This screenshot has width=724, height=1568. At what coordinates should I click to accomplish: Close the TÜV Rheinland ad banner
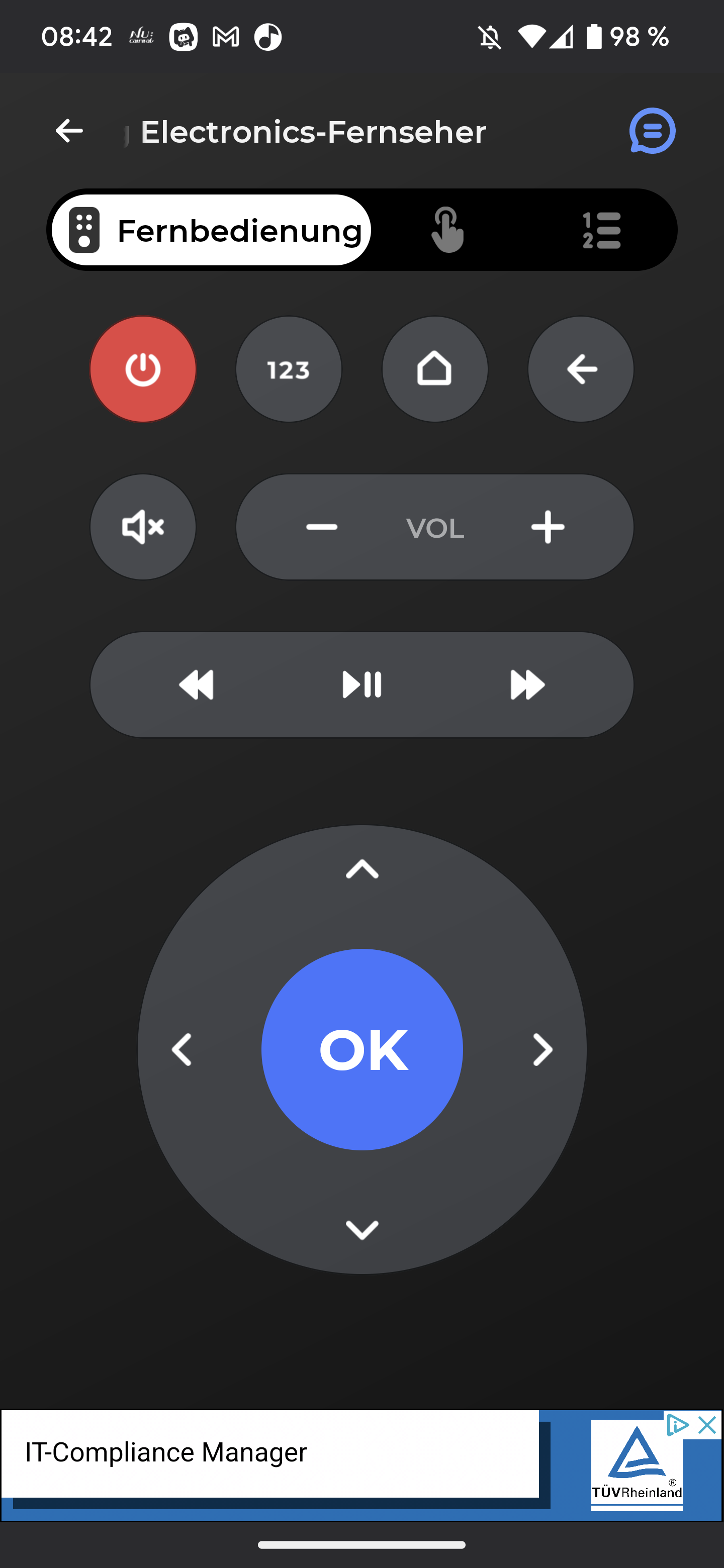(707, 1425)
